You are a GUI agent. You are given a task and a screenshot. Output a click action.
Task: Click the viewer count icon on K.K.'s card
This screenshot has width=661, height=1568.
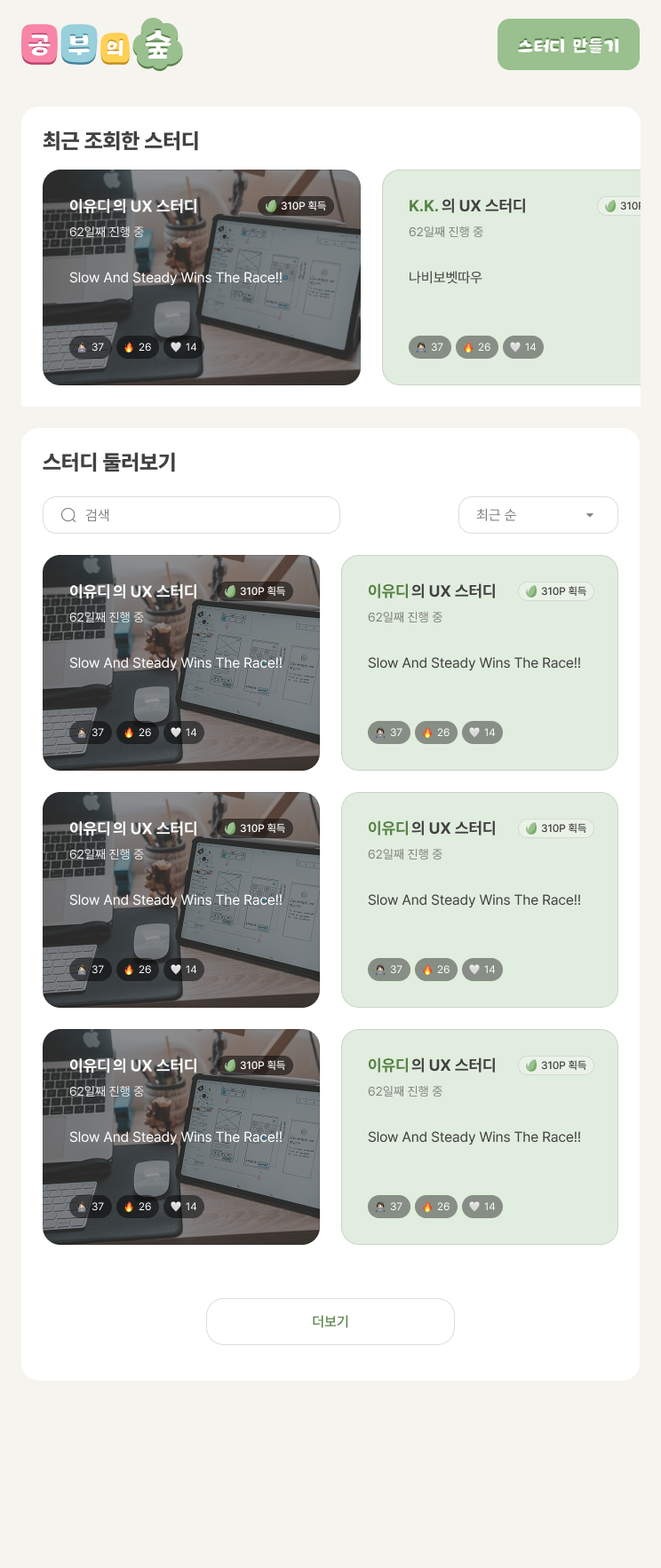click(421, 347)
